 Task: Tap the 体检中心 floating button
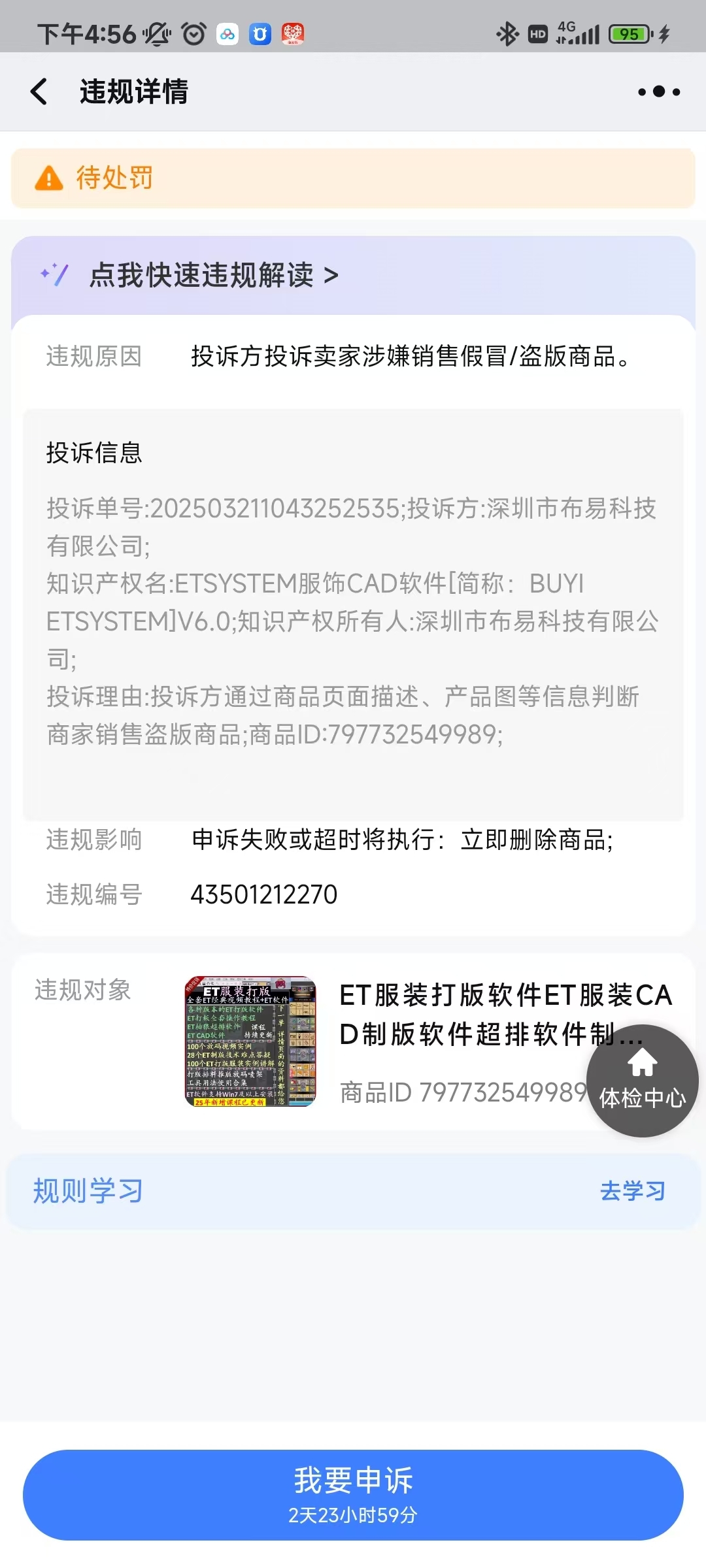pos(642,1081)
